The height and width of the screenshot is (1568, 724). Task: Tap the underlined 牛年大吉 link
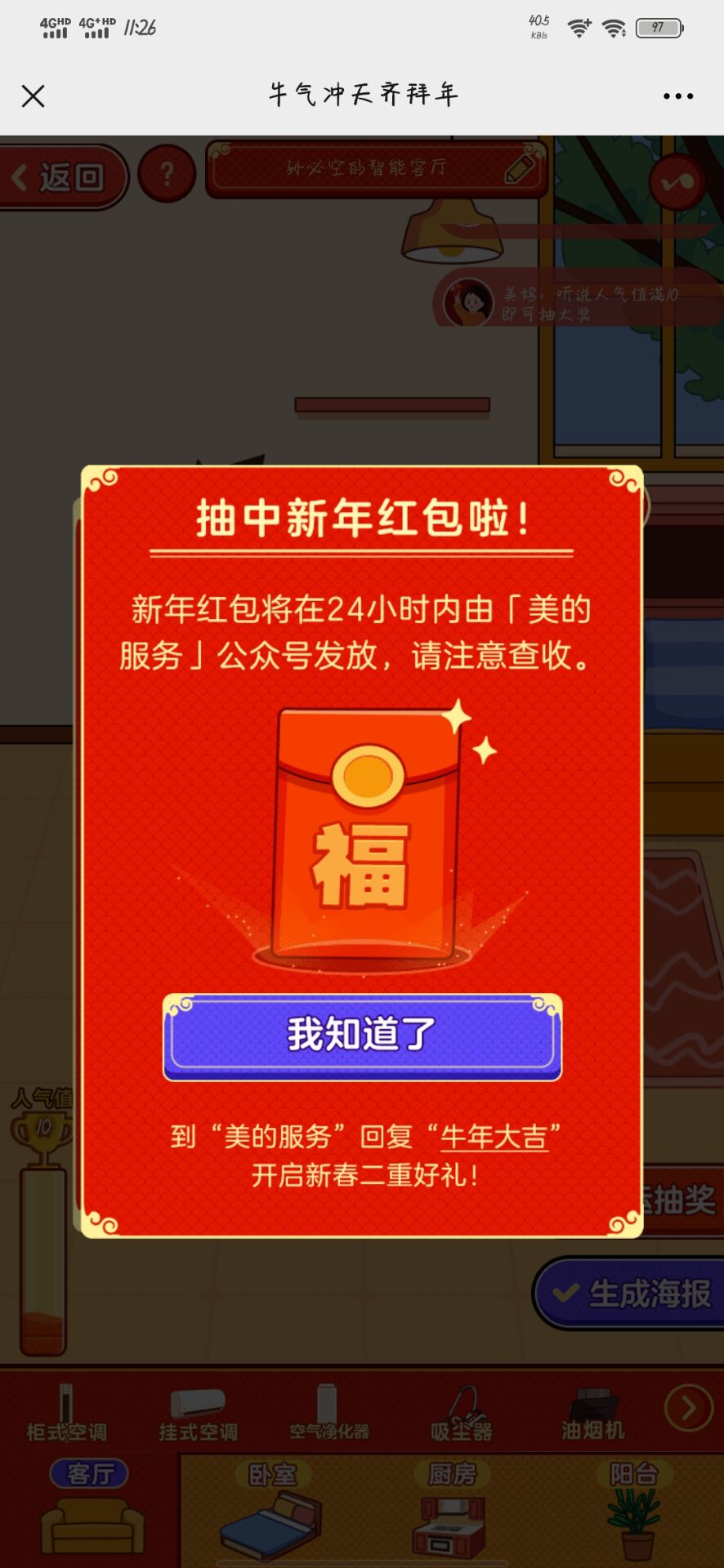point(494,1137)
